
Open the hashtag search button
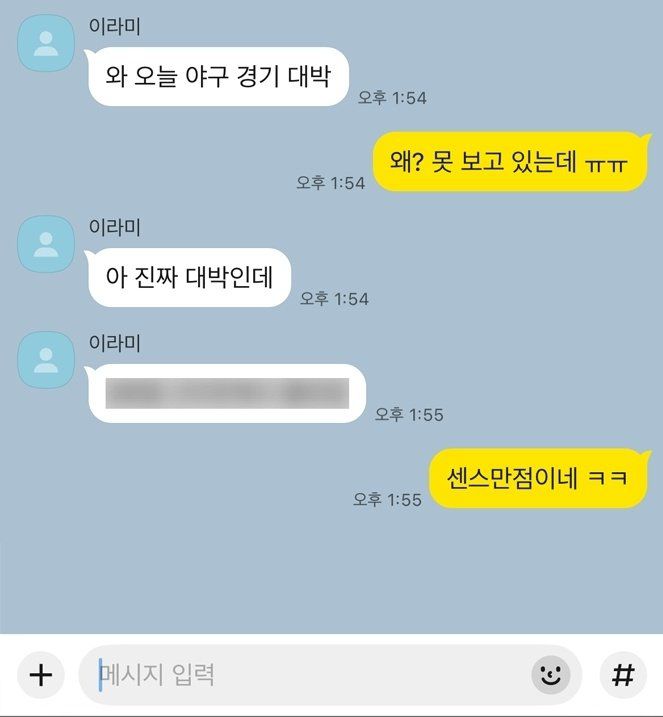623,675
